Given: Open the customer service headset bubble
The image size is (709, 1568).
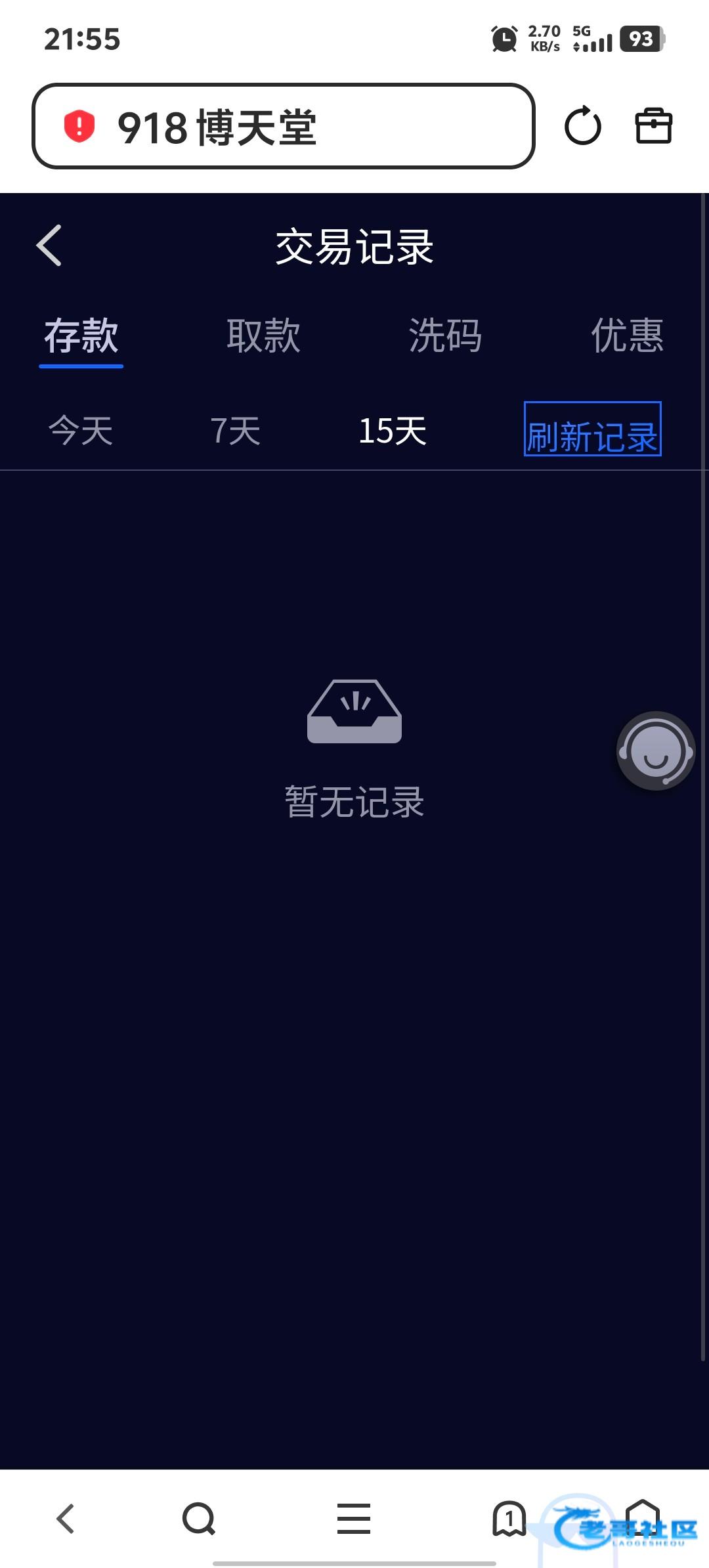Looking at the screenshot, I should (x=655, y=751).
